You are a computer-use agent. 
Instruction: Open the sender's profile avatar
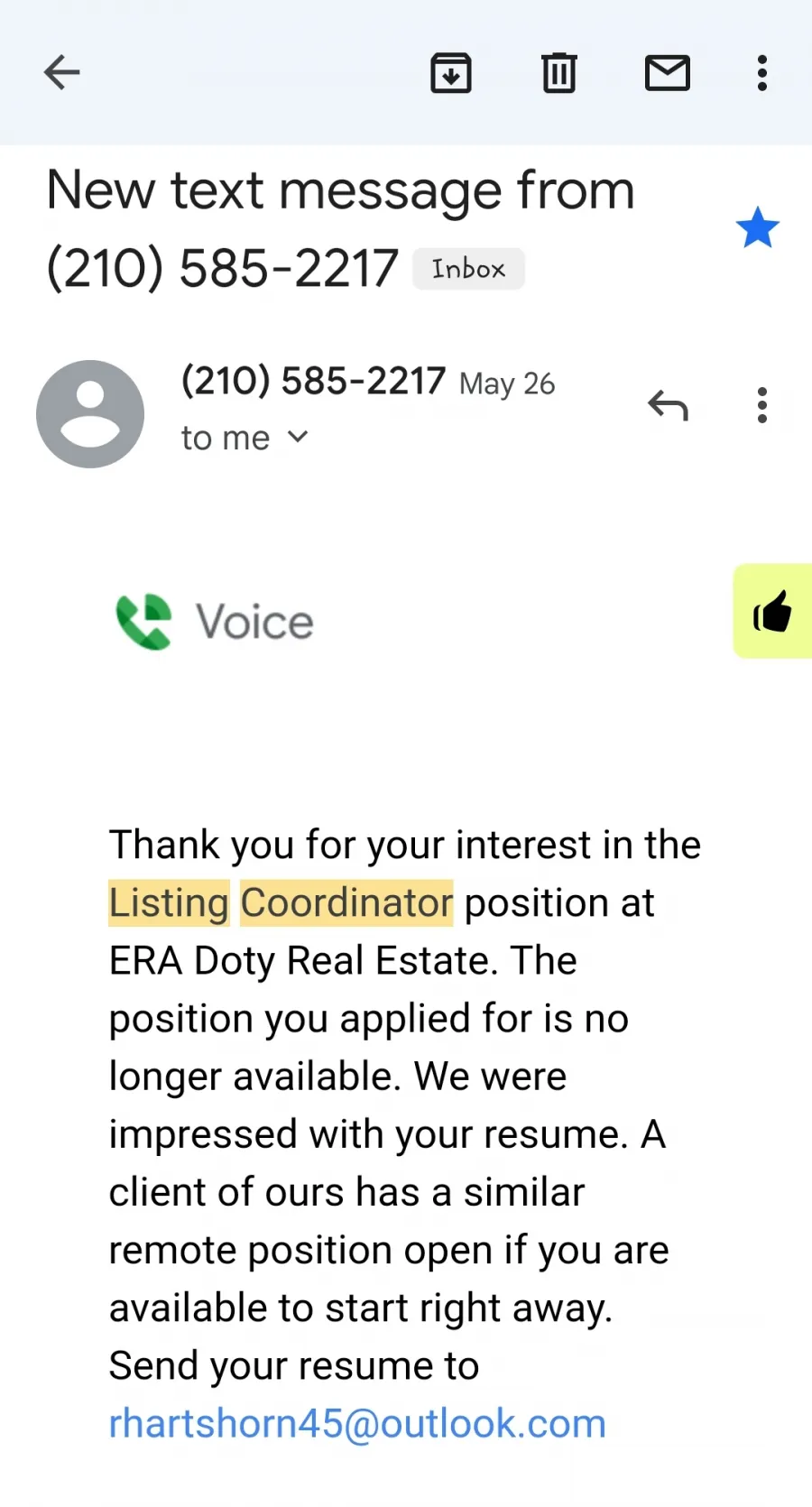[x=90, y=414]
